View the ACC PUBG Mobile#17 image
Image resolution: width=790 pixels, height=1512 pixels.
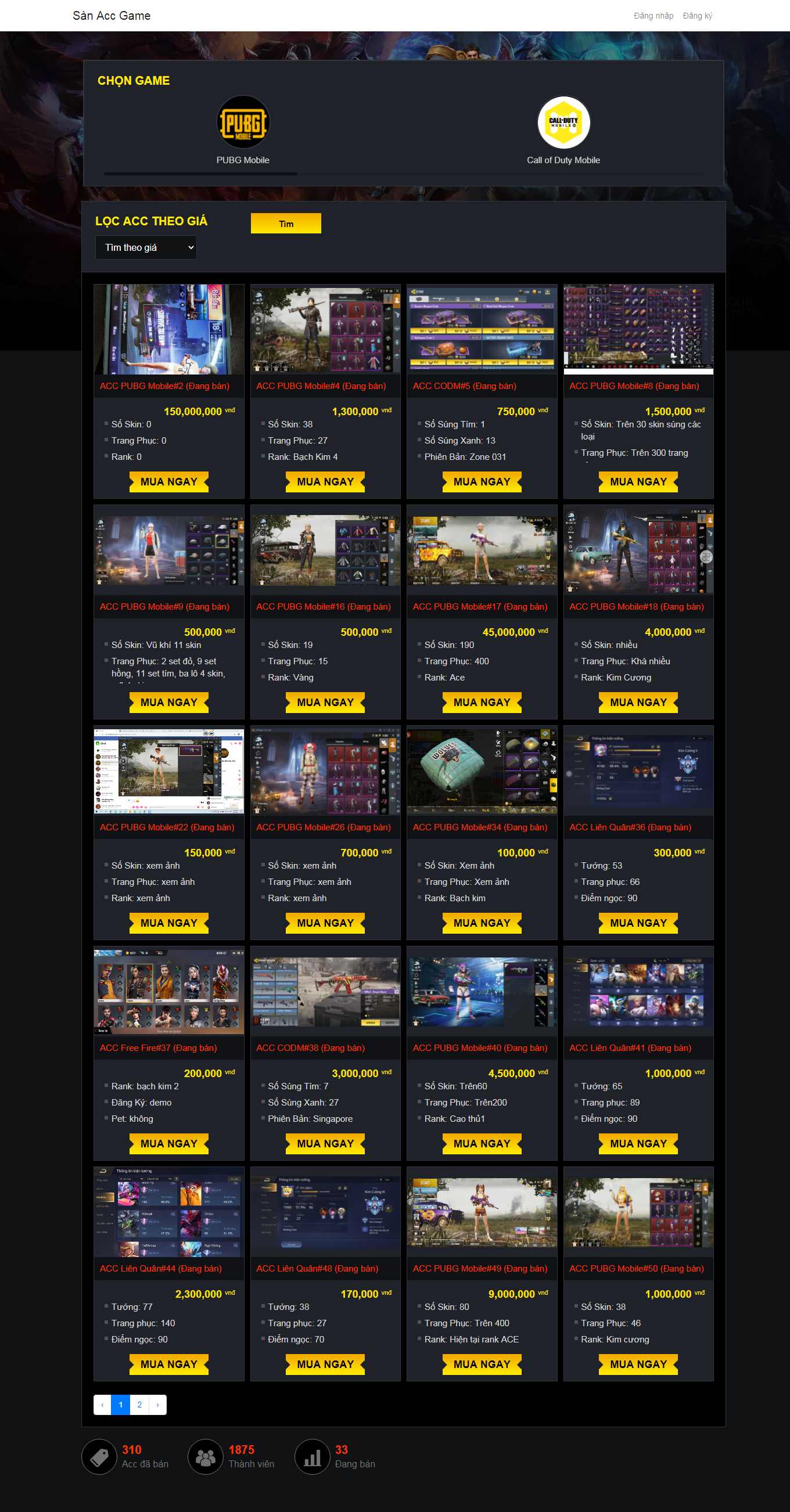click(482, 550)
